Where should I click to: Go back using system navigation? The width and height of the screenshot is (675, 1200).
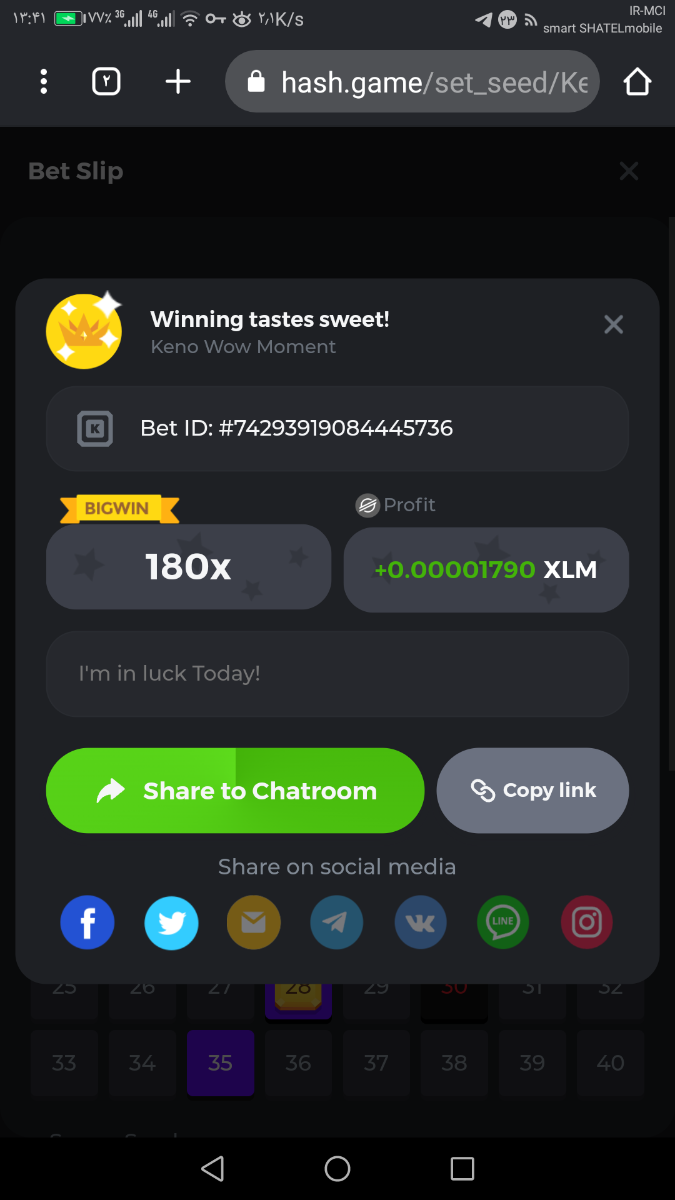(212, 1168)
